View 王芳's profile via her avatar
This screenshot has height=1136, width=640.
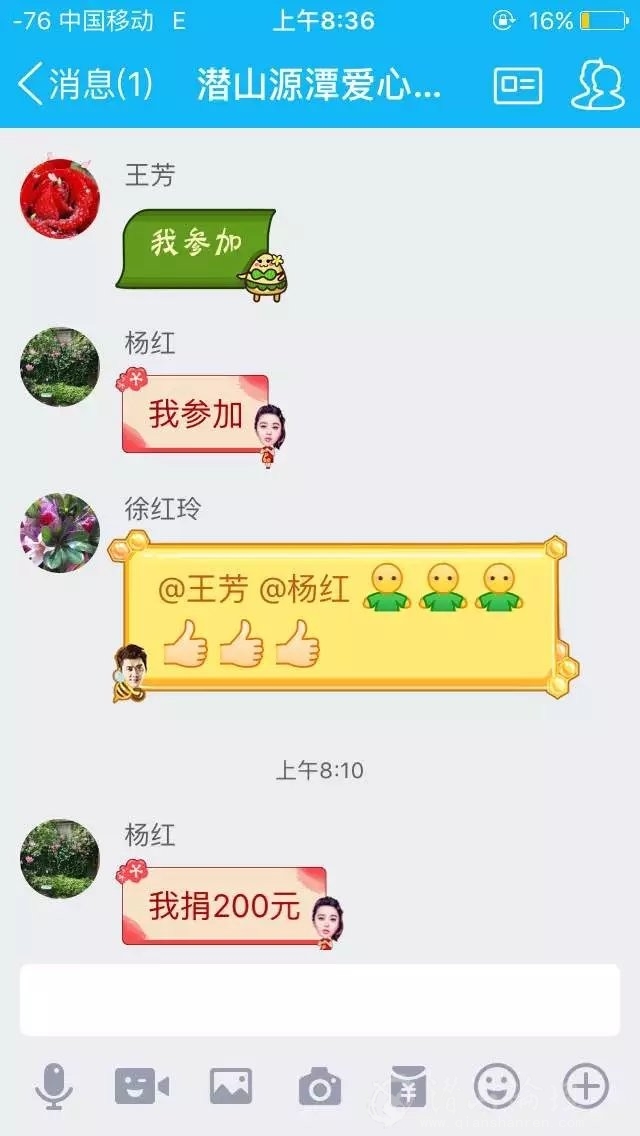tap(60, 198)
